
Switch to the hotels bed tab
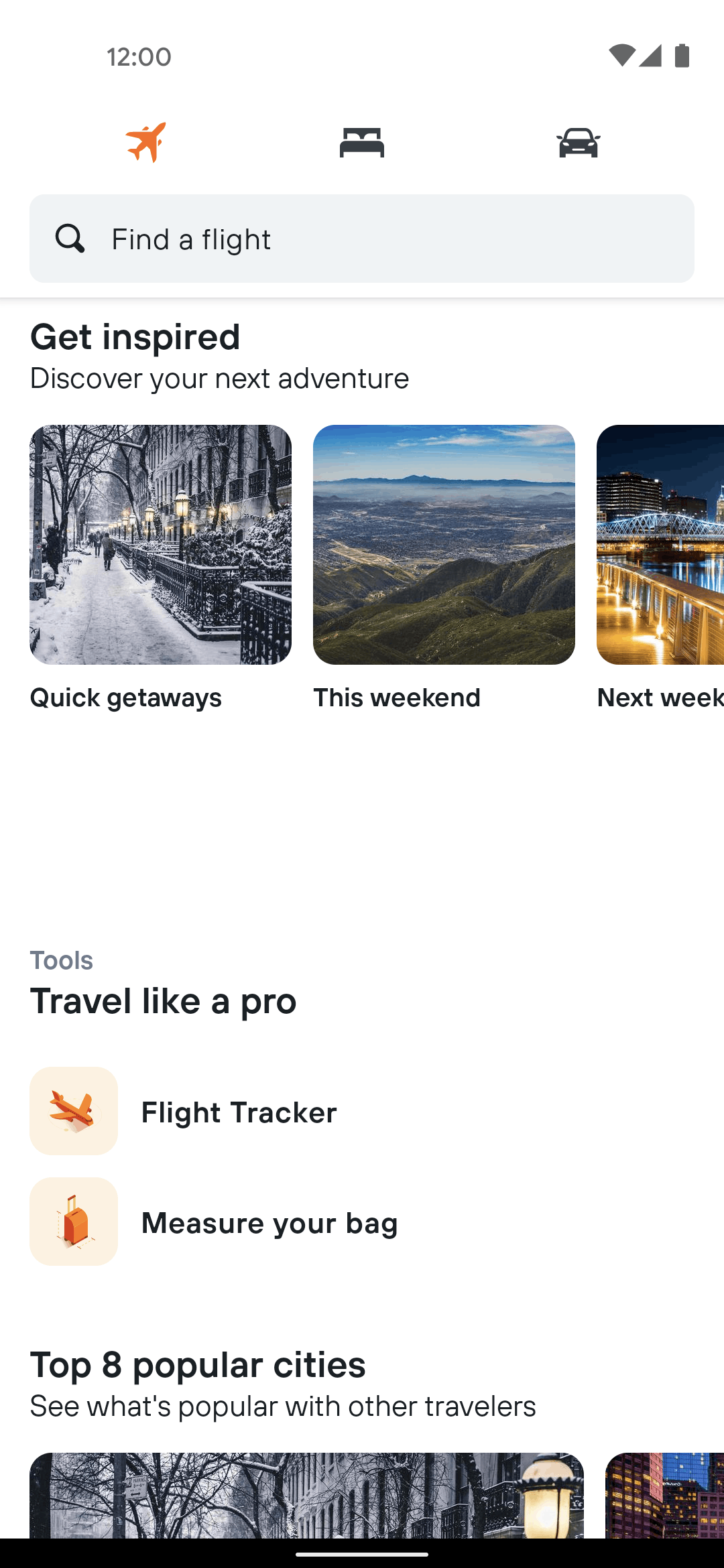(x=361, y=142)
